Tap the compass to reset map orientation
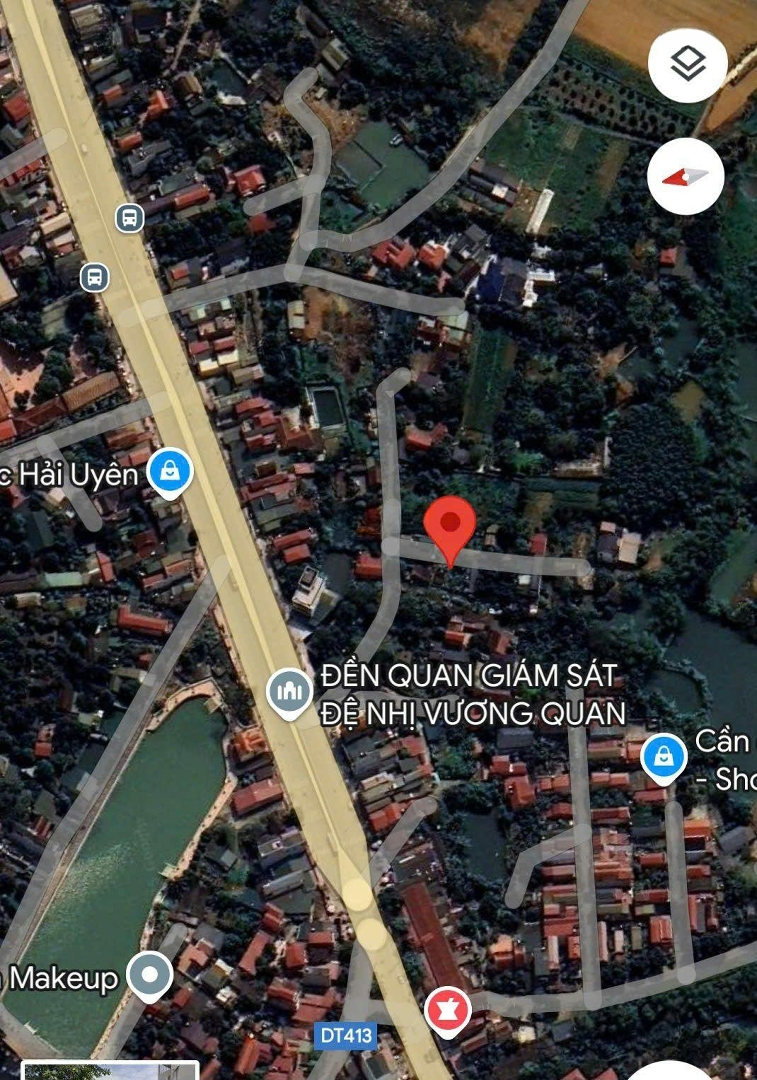The width and height of the screenshot is (757, 1080). 685,177
